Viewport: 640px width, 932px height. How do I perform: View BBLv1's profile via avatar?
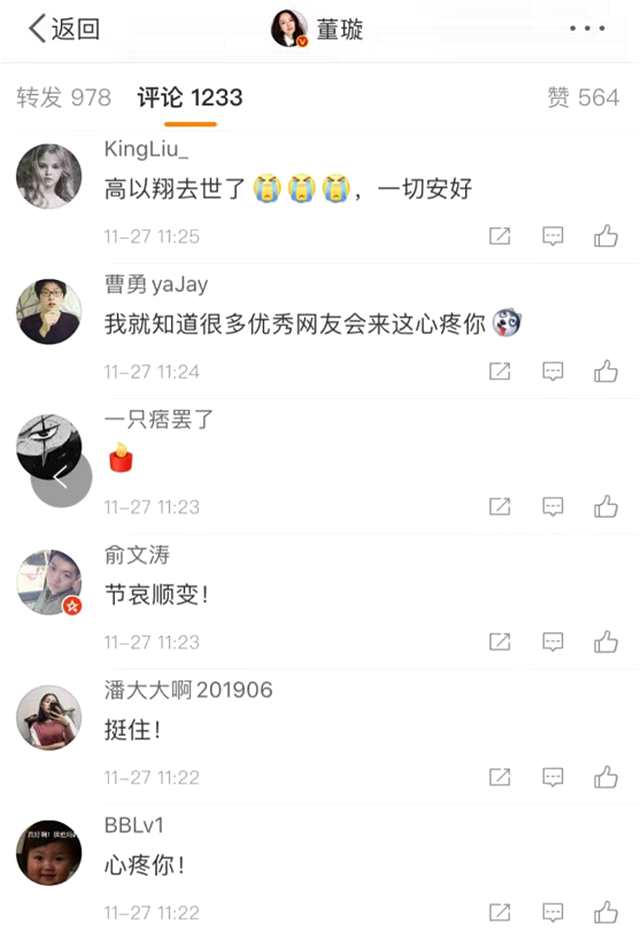48,852
